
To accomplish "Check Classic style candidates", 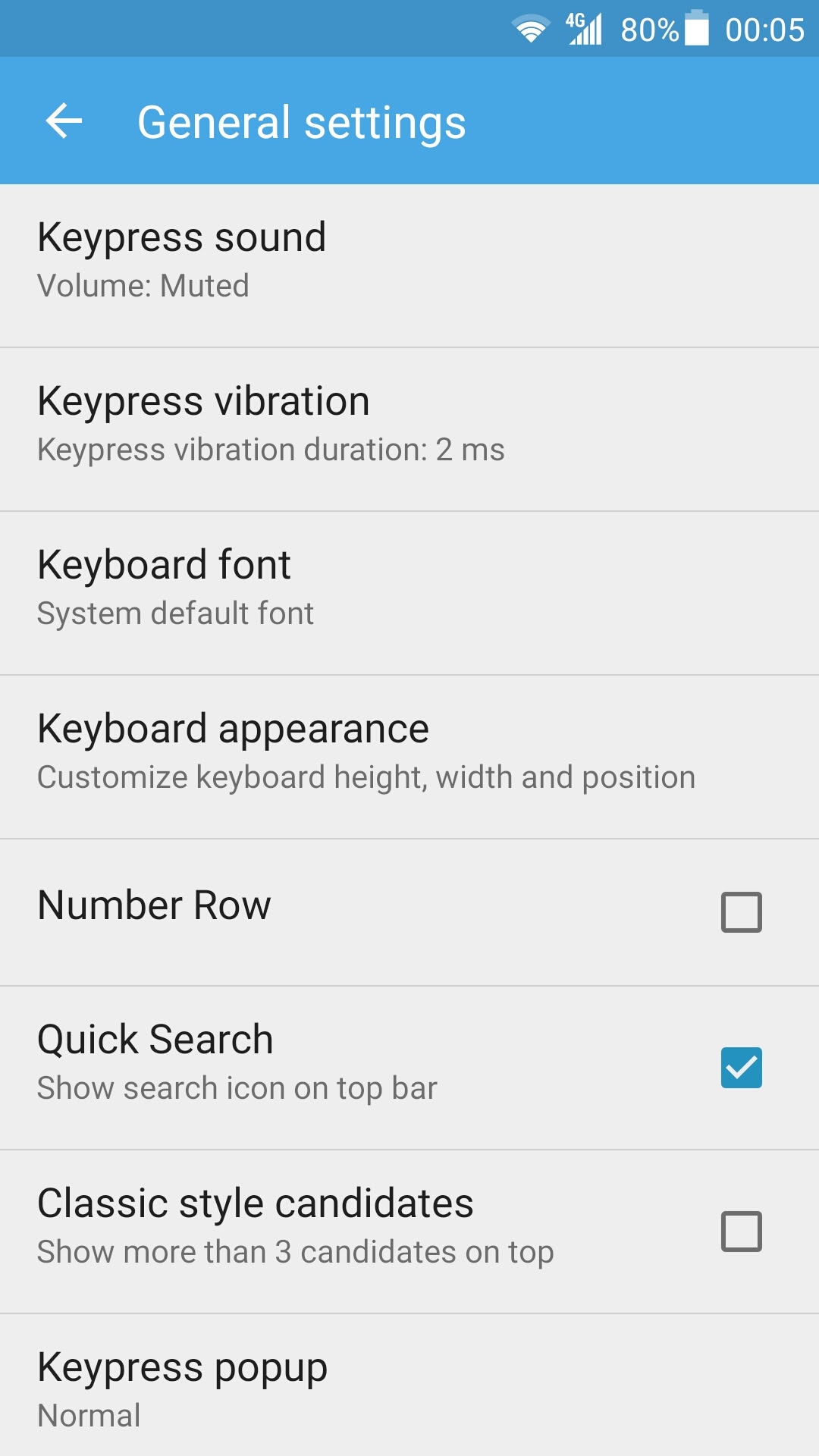I will pos(741,1232).
